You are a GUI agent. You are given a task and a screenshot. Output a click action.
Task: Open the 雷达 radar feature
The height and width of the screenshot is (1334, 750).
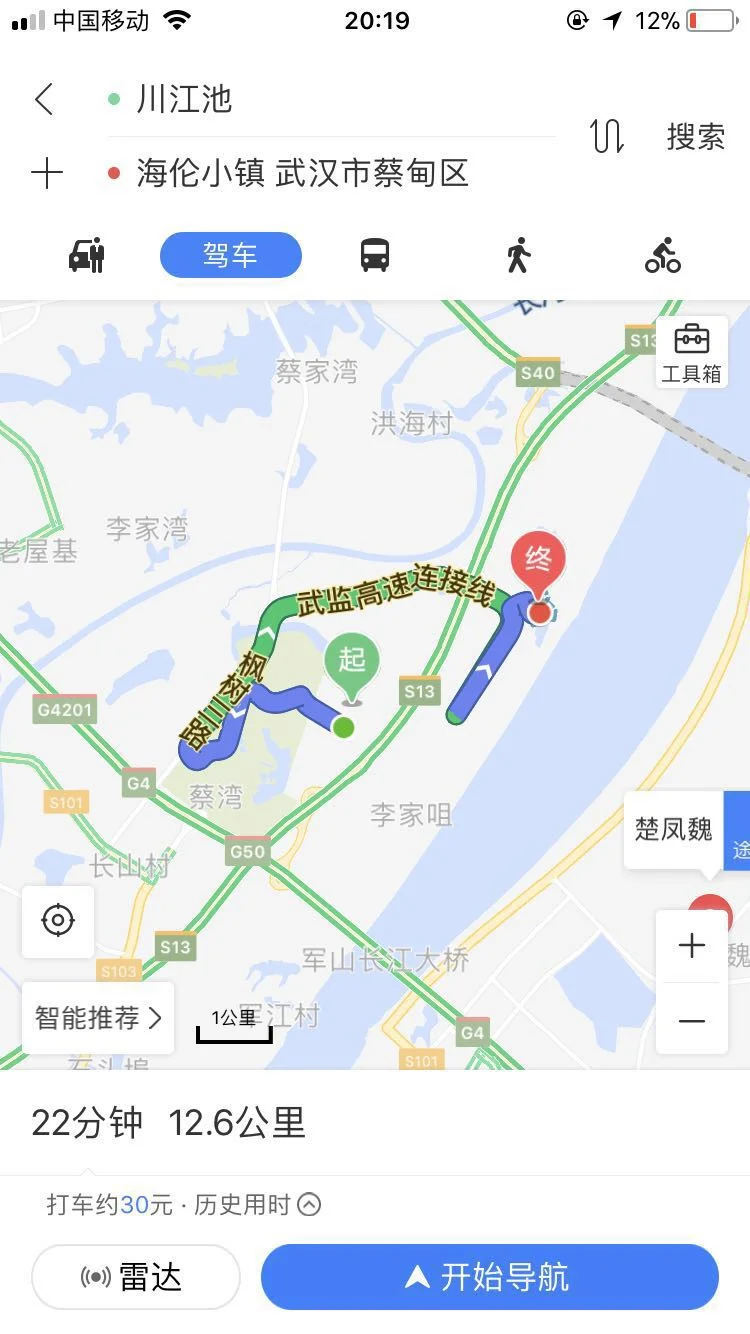pyautogui.click(x=136, y=1277)
